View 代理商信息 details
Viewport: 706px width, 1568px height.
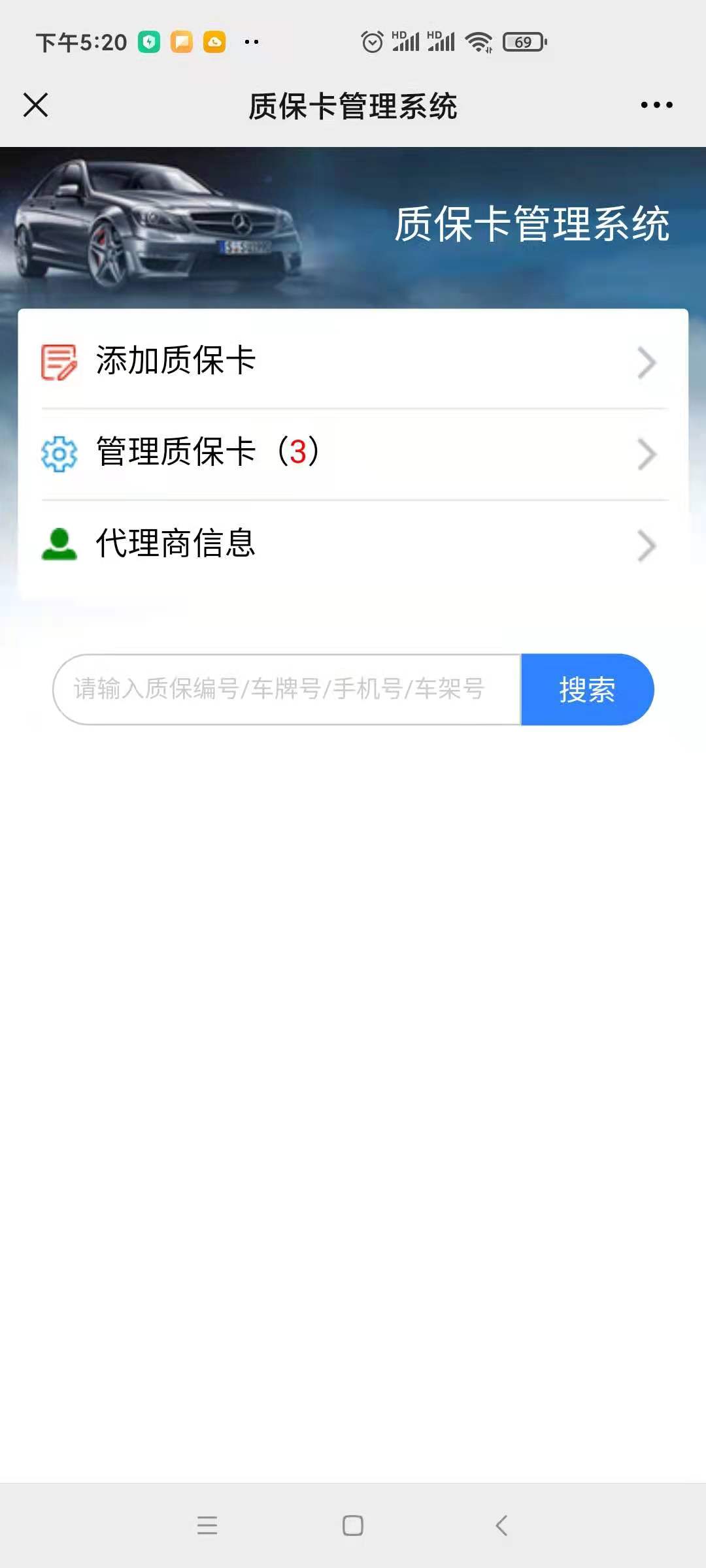click(353, 544)
